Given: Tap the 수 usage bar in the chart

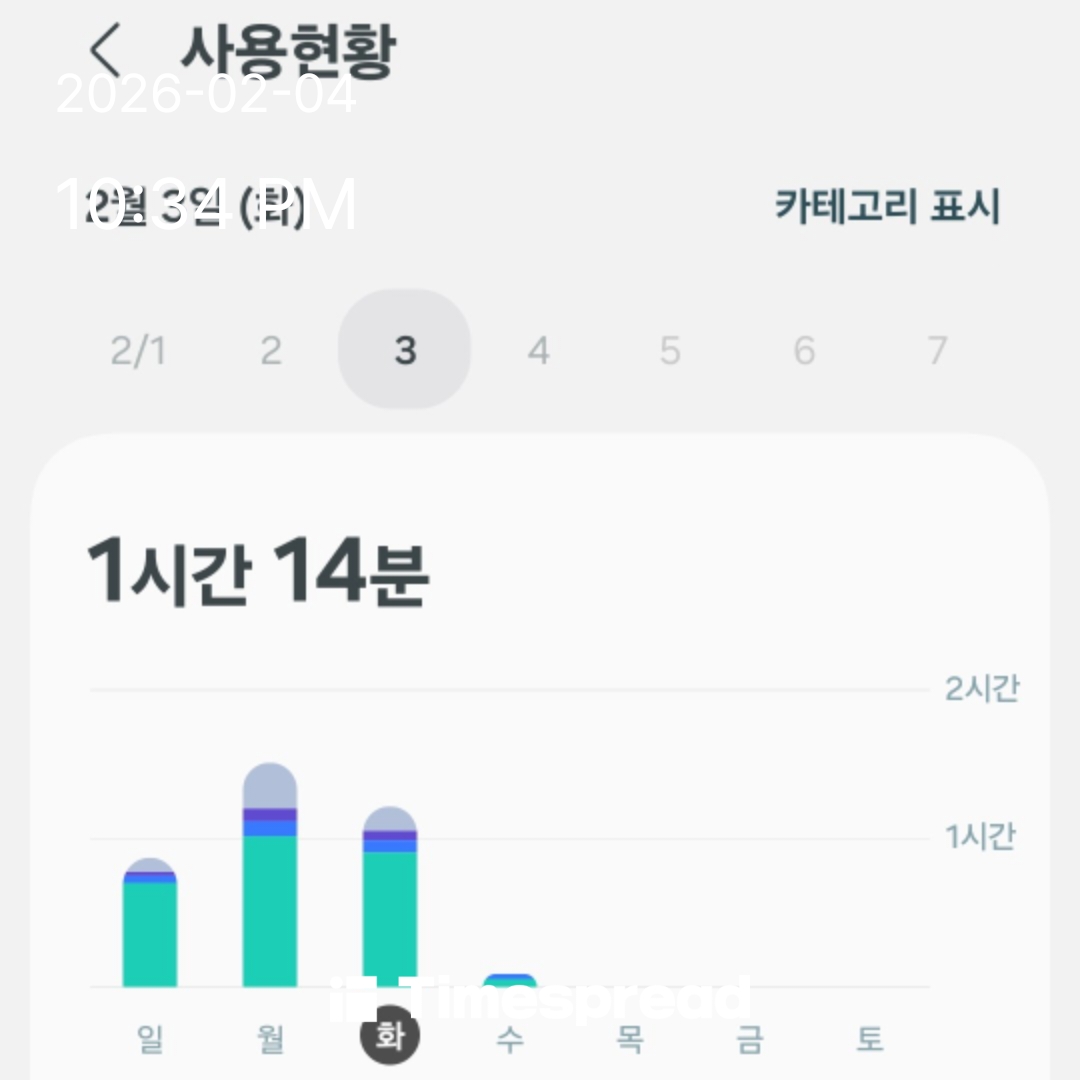Looking at the screenshot, I should coord(510,981).
